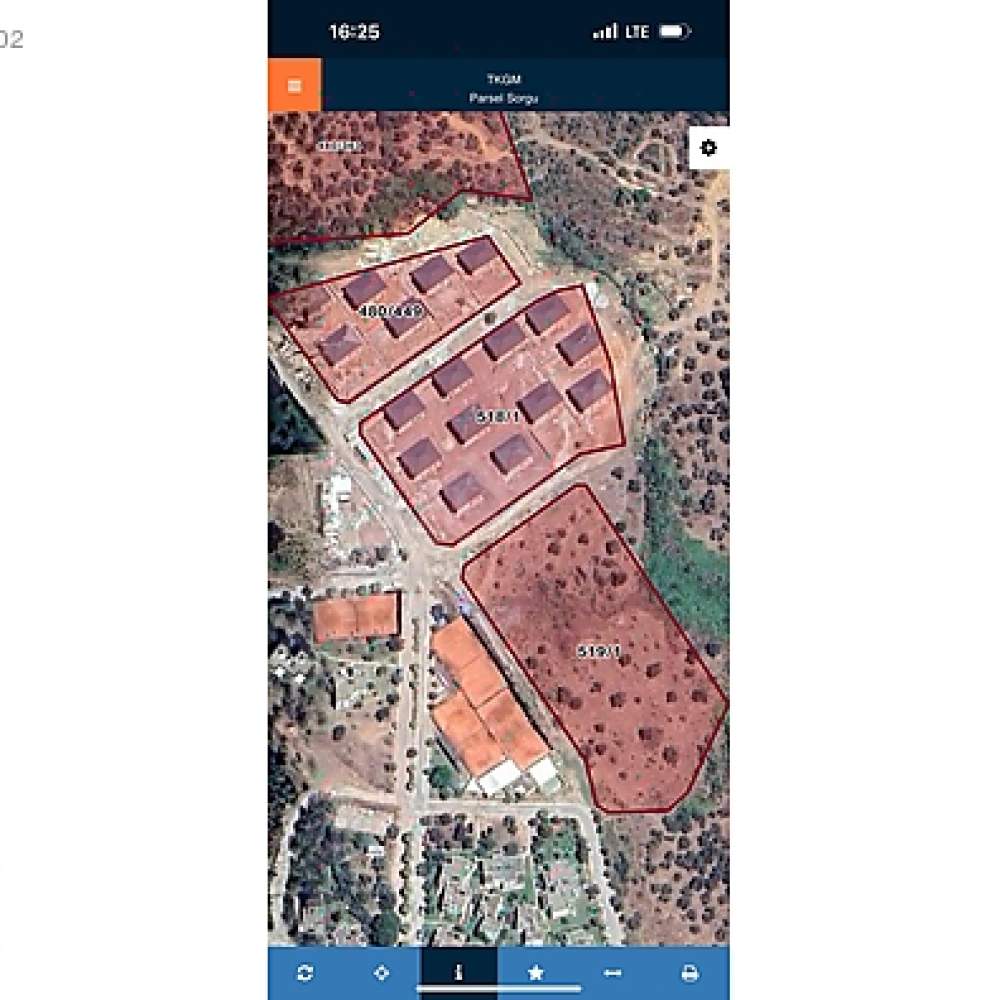Select parcel 518/1 on the map
1000x1000 pixels.
[x=497, y=416]
